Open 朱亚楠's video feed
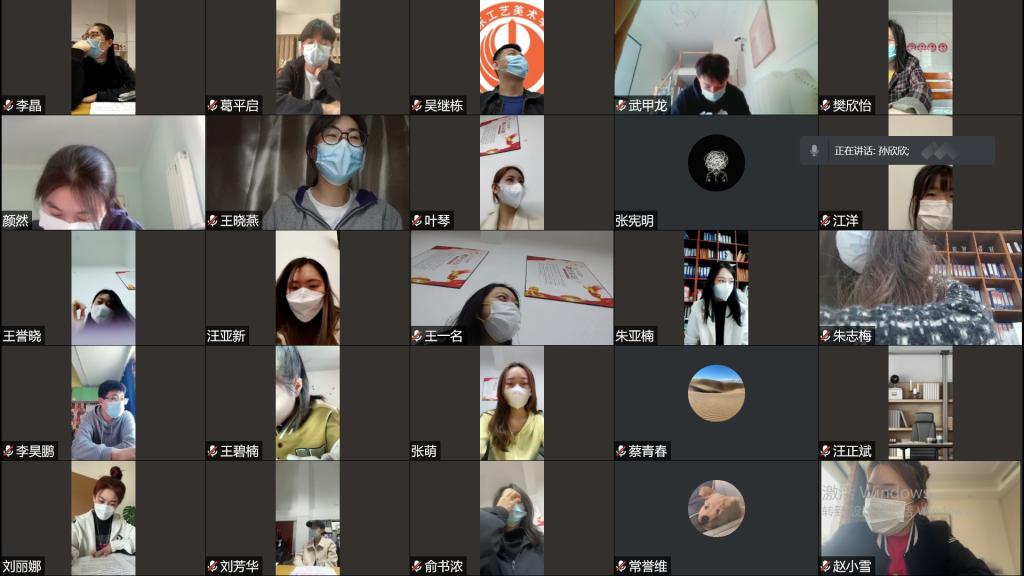 (716, 288)
